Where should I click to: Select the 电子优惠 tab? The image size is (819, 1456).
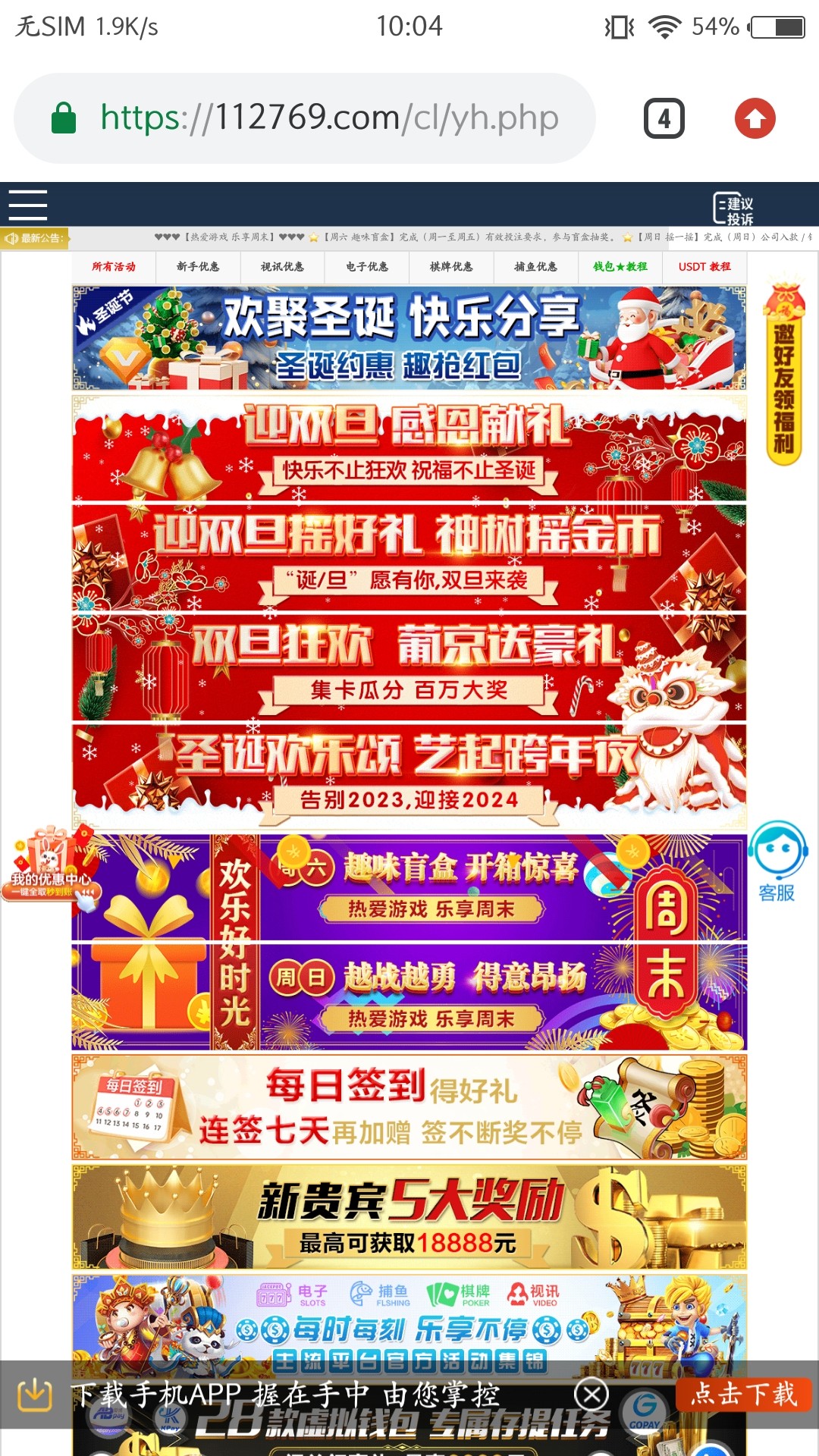(x=367, y=267)
